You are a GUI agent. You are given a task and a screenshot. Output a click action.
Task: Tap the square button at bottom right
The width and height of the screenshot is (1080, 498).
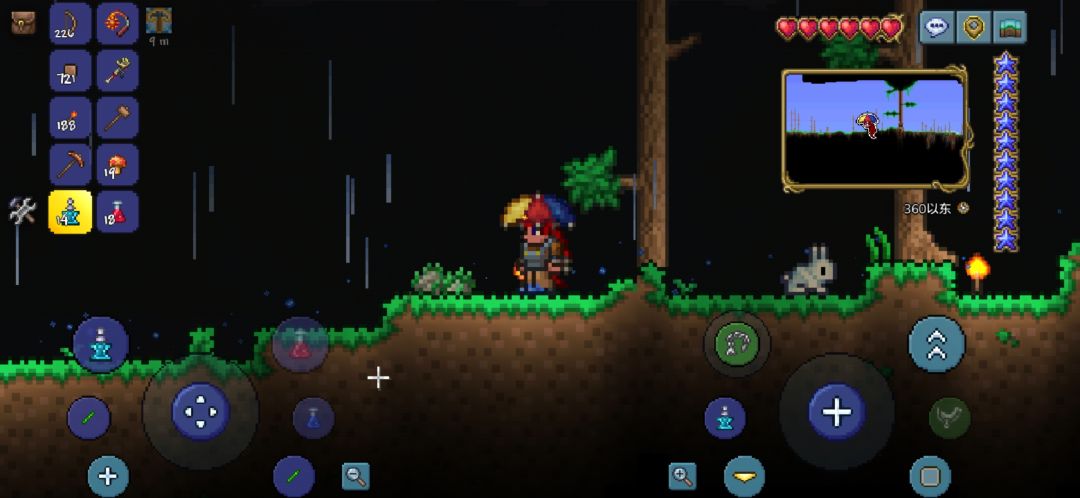931,477
